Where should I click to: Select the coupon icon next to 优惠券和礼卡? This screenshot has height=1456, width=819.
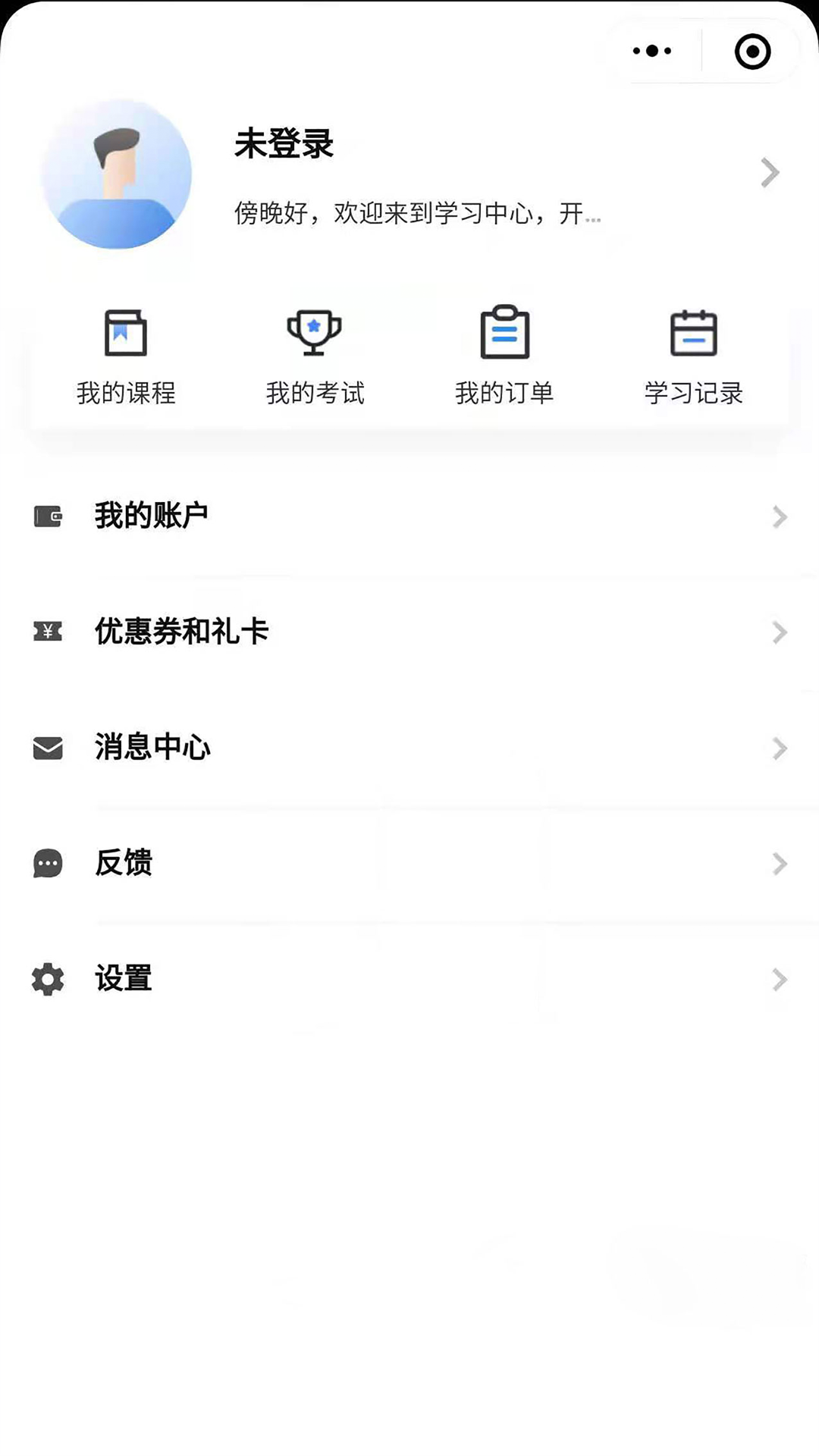(48, 632)
